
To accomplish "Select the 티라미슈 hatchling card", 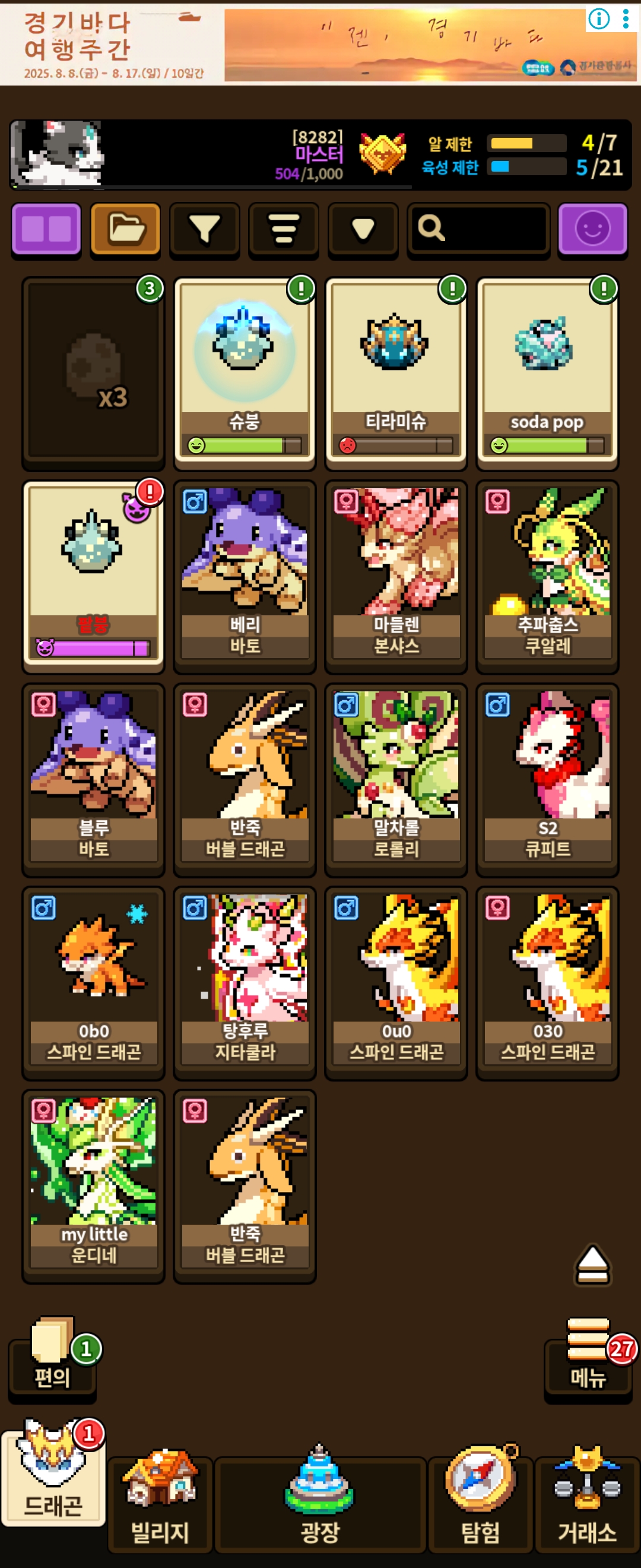I will click(x=396, y=372).
